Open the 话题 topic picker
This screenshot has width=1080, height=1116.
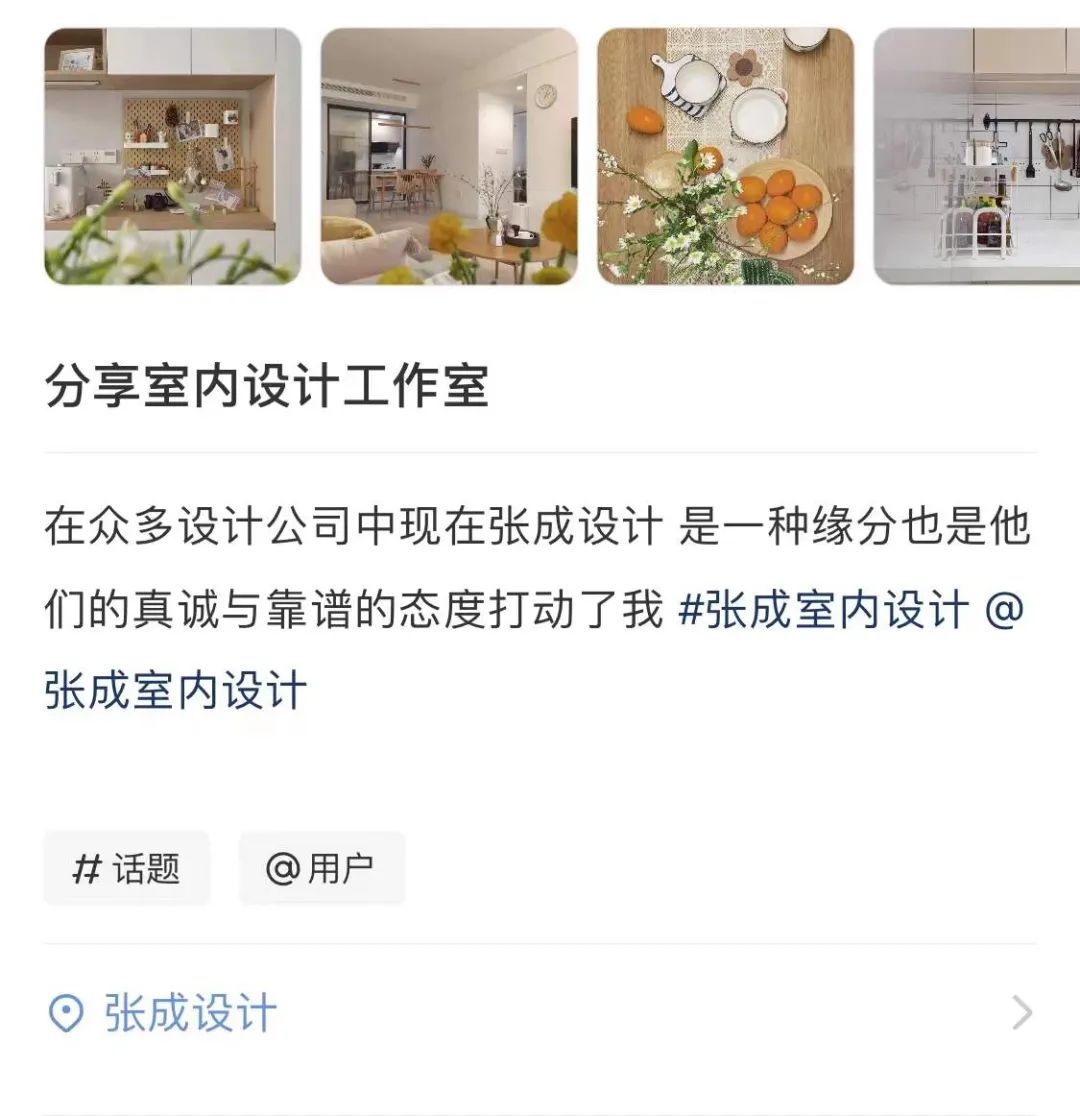click(x=127, y=868)
